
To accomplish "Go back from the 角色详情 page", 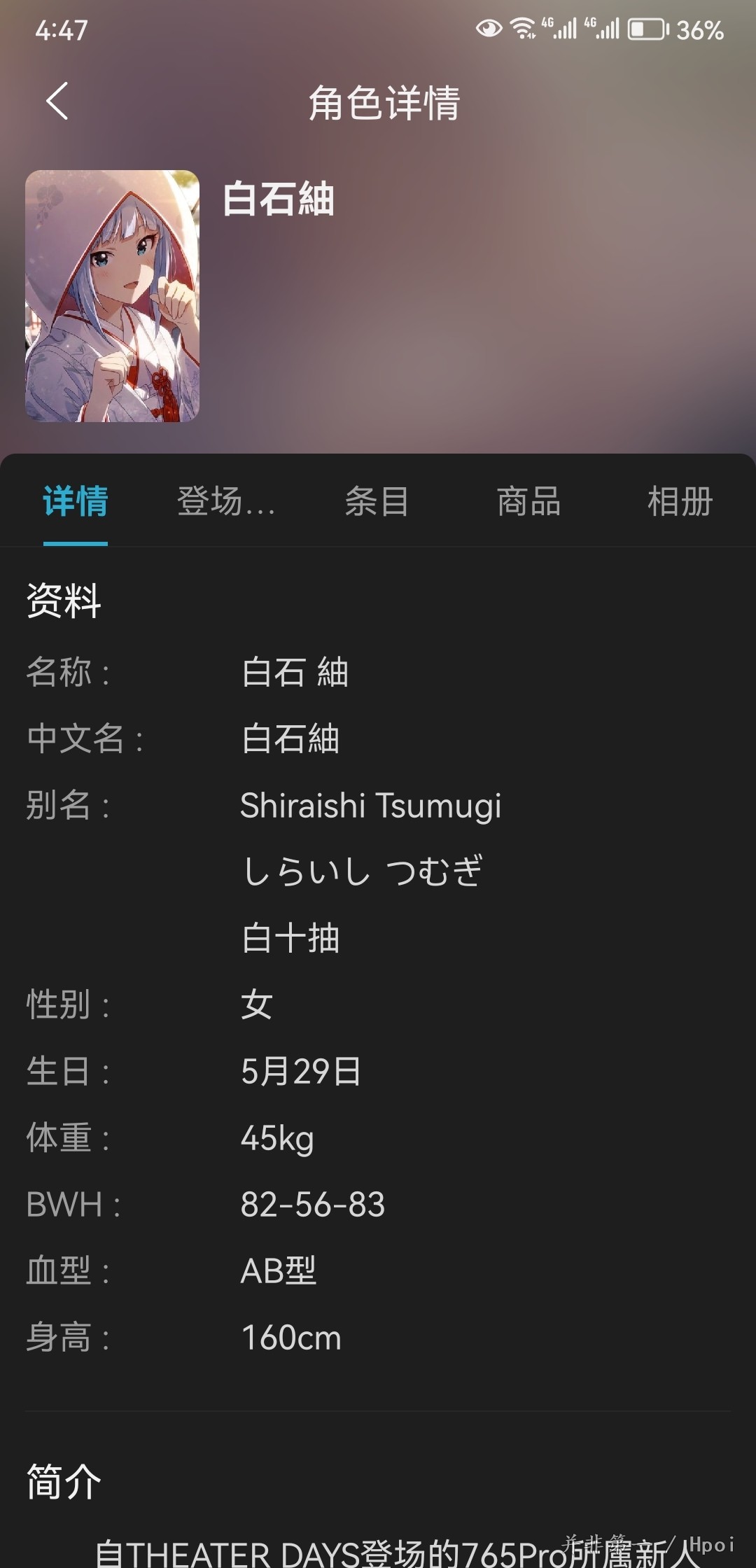I will tap(57, 101).
